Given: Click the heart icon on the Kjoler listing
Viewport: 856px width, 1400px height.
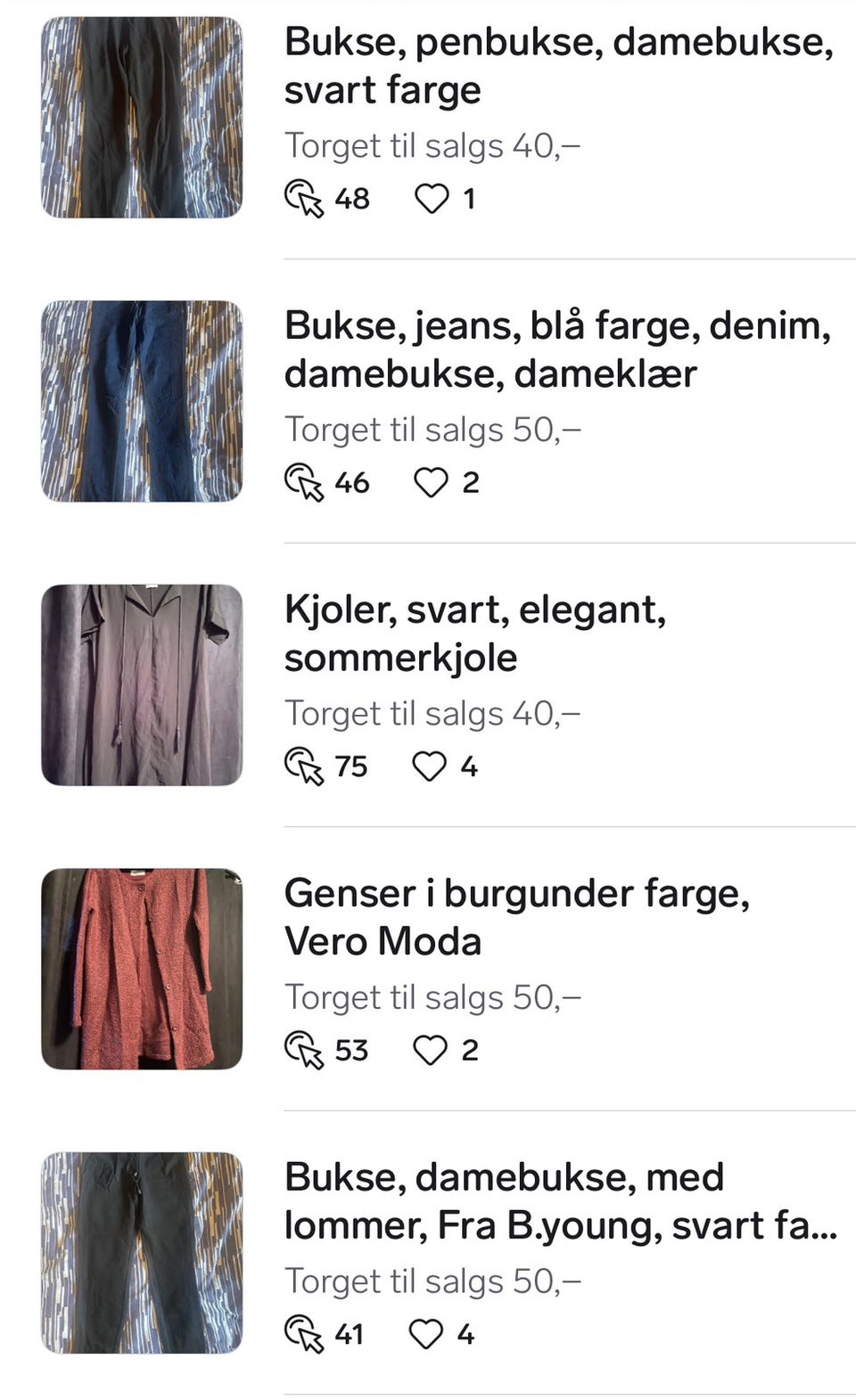Looking at the screenshot, I should coord(432,765).
